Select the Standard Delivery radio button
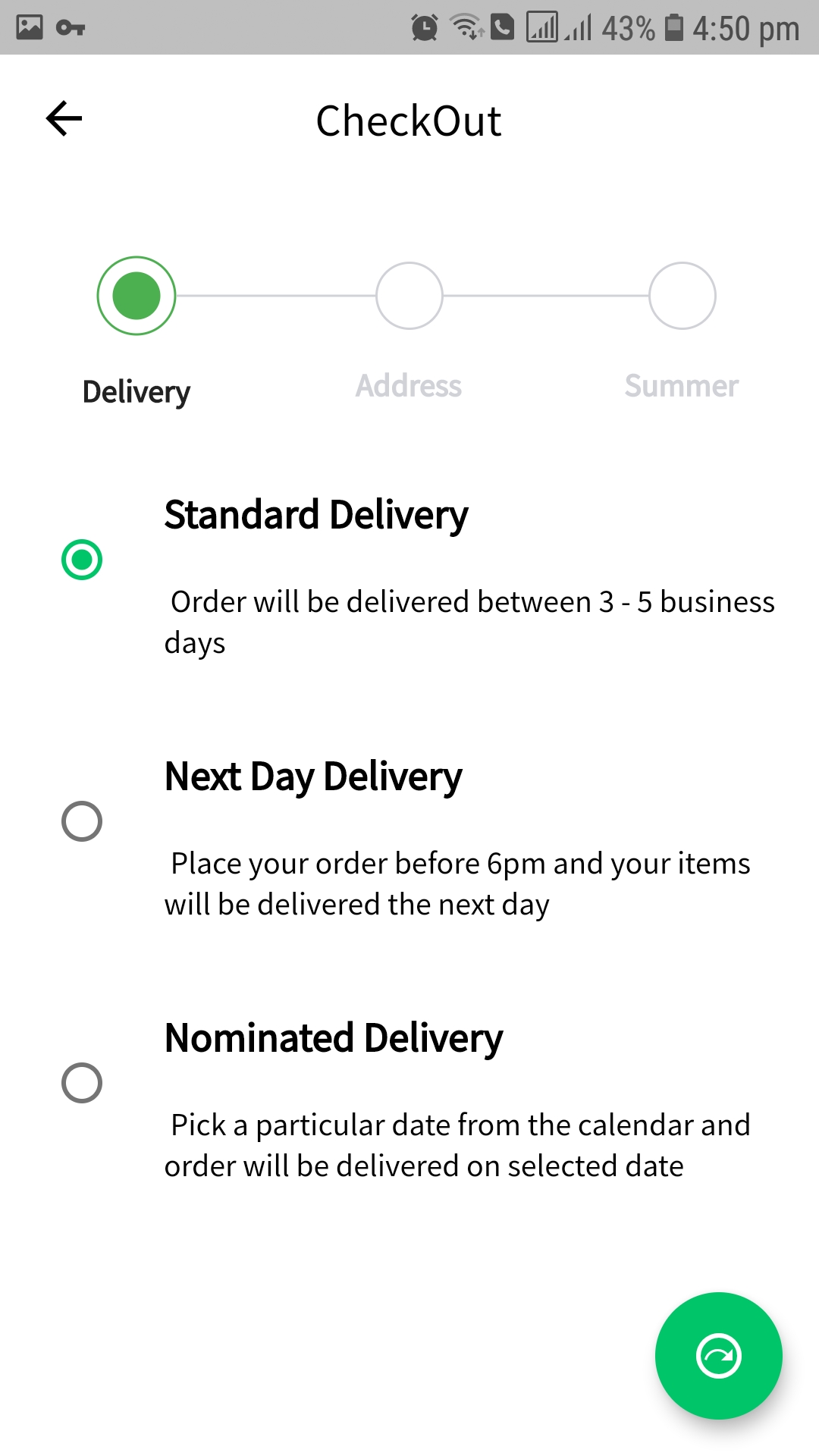Image resolution: width=819 pixels, height=1456 pixels. (82, 560)
